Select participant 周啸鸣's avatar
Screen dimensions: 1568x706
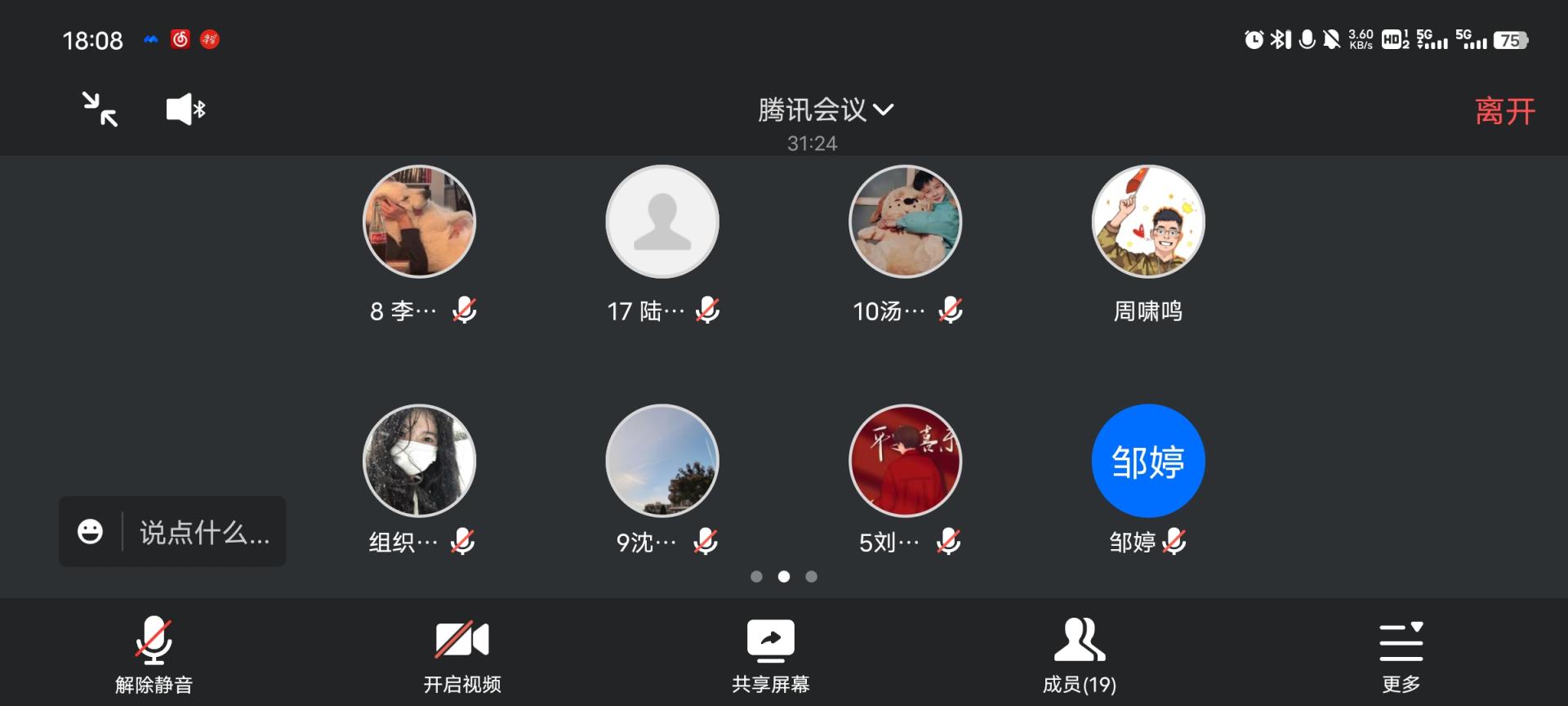1147,222
